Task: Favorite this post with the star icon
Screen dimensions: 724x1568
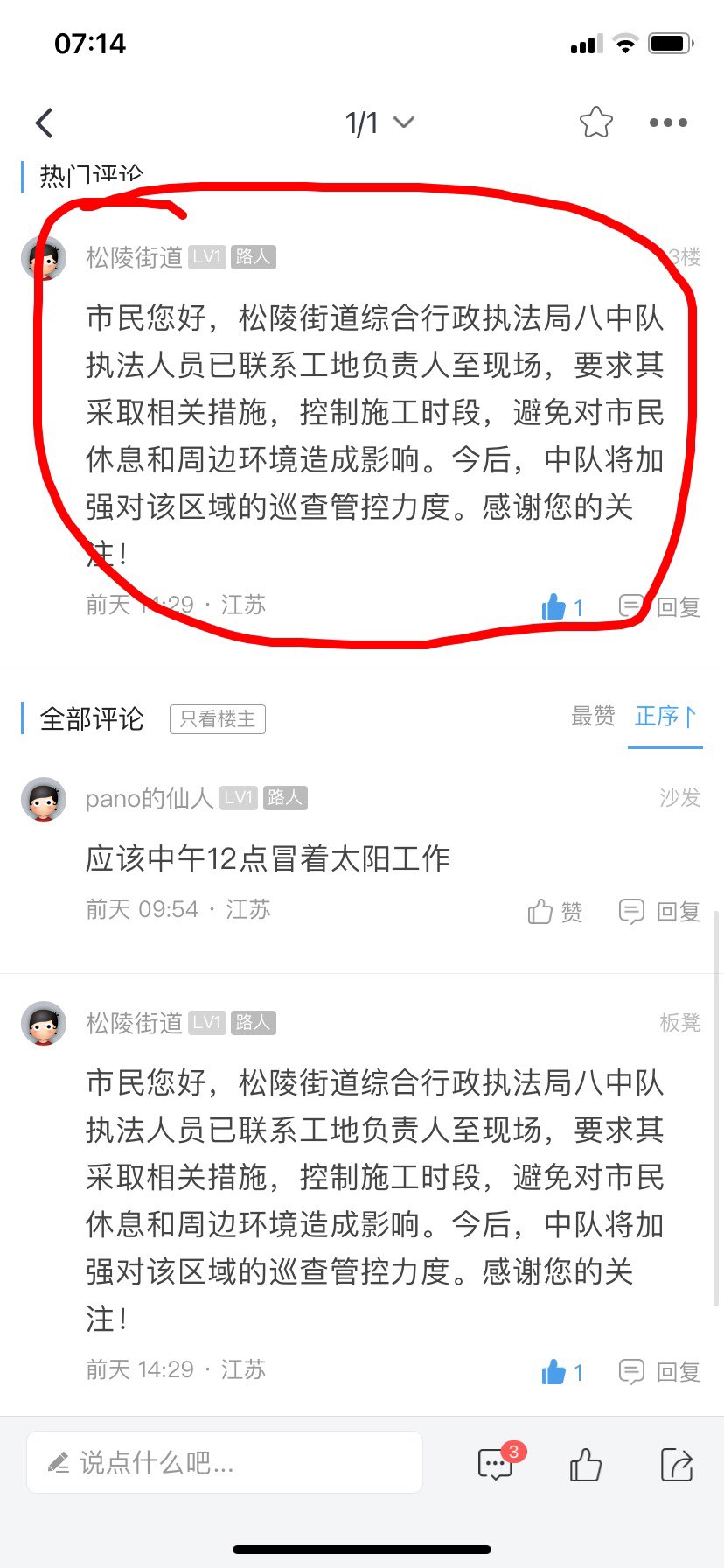Action: point(596,122)
